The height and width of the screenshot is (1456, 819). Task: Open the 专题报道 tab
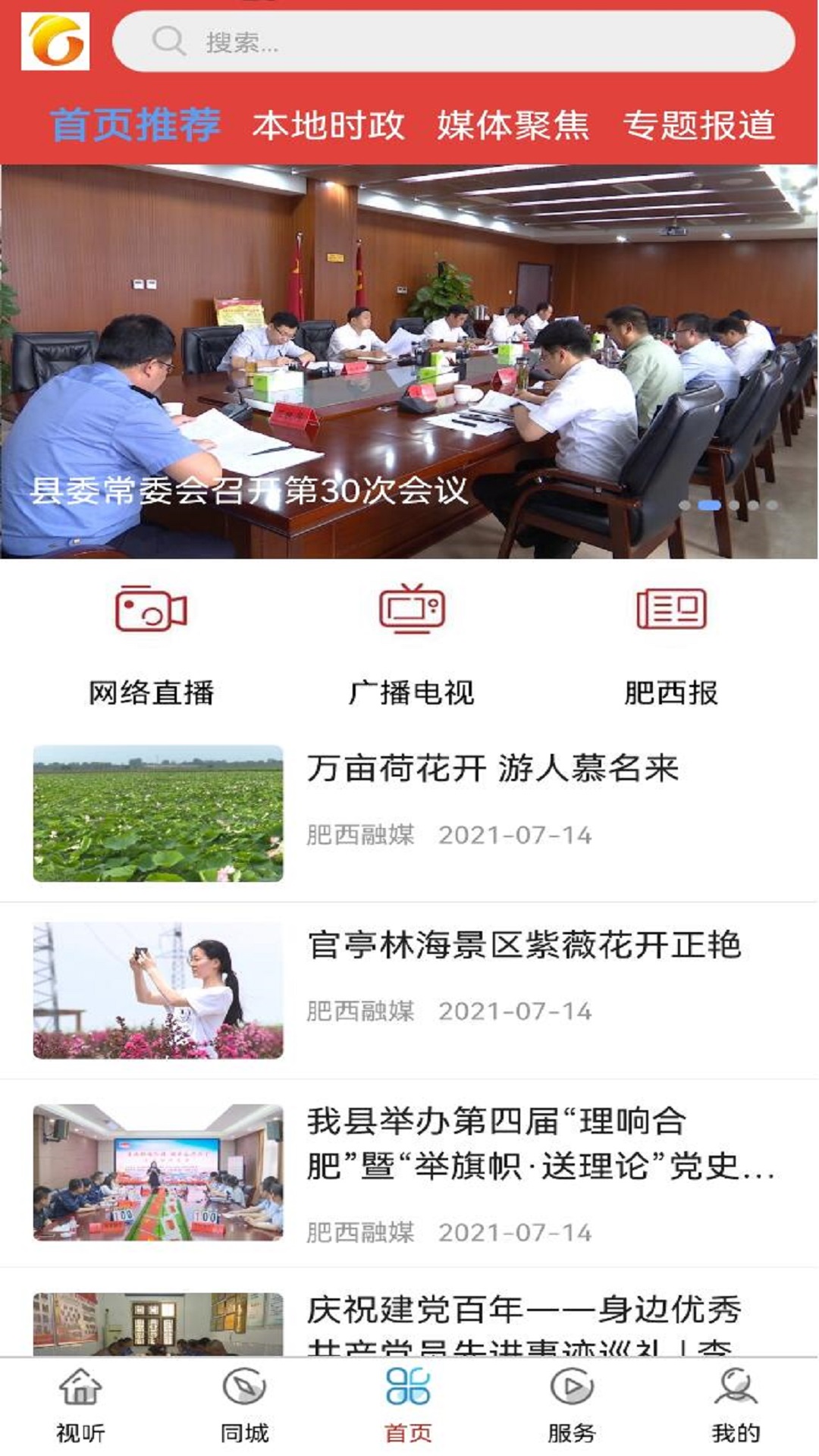tap(699, 125)
